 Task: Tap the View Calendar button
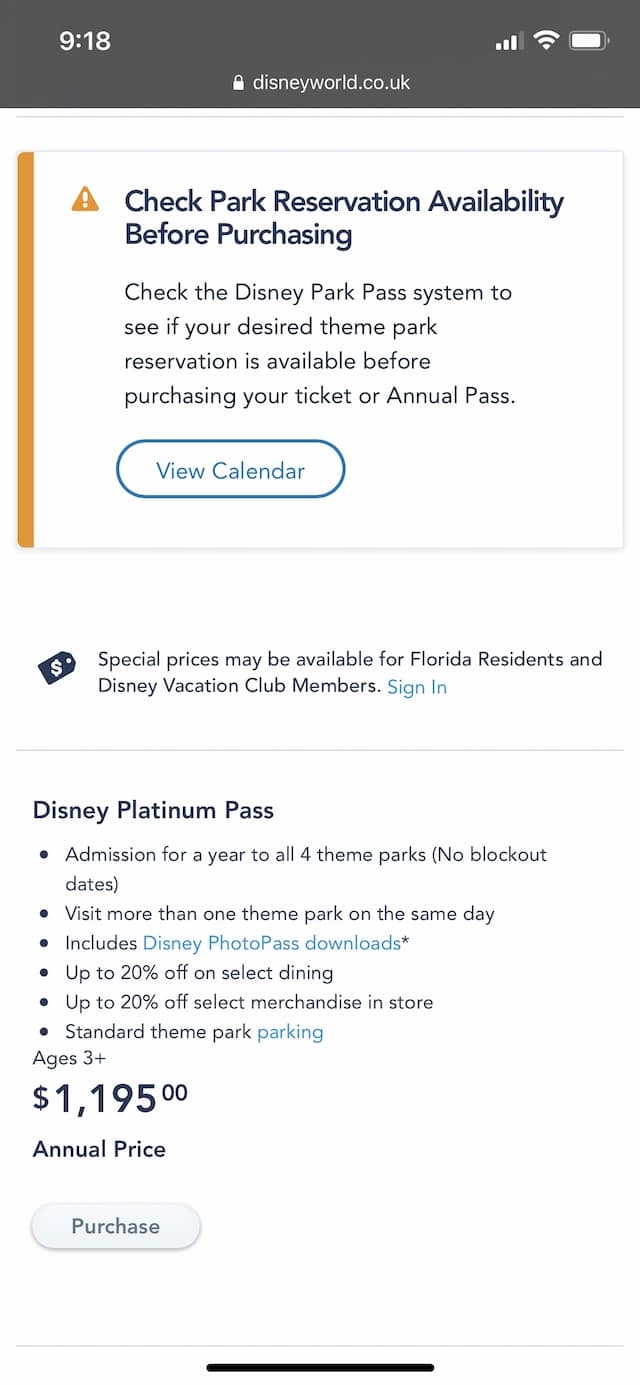[231, 470]
